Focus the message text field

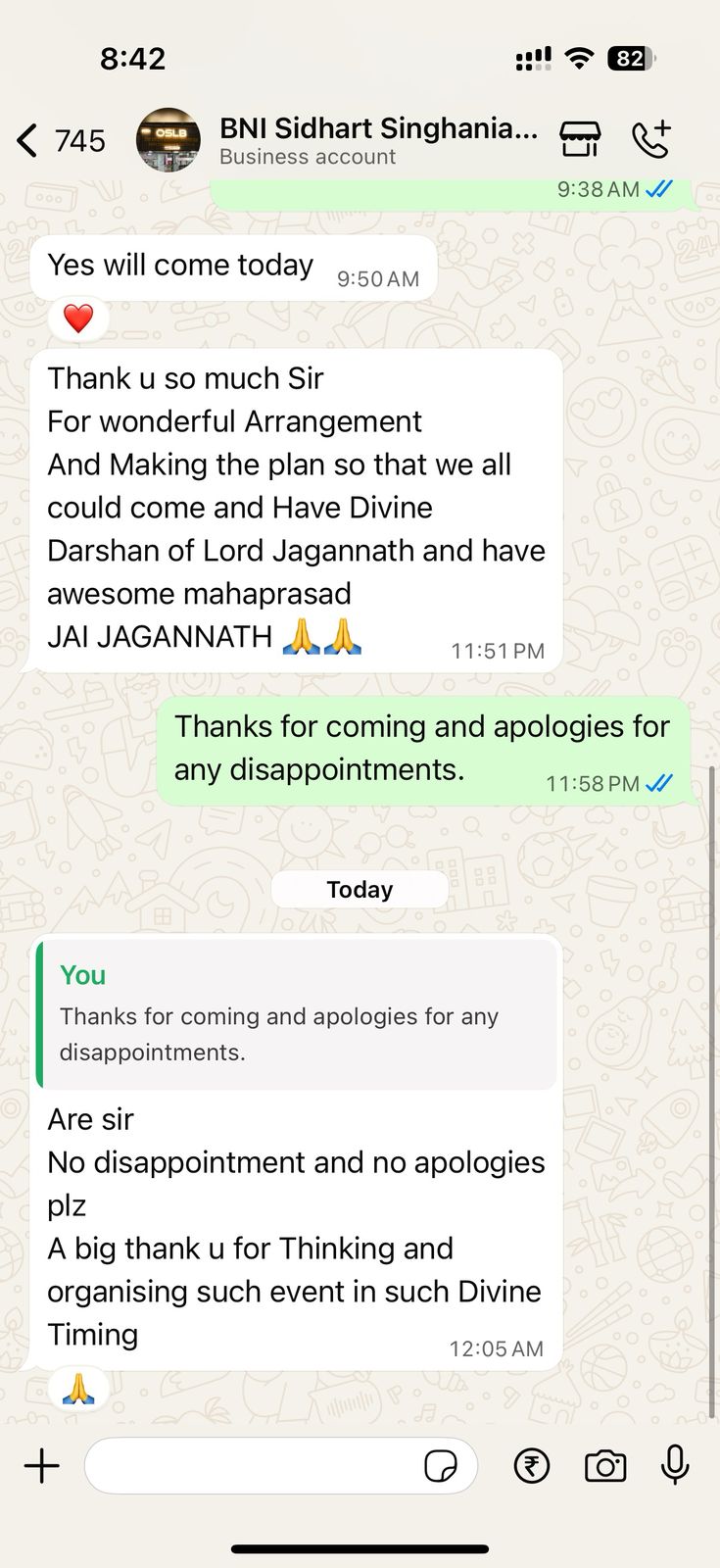pyautogui.click(x=250, y=1466)
